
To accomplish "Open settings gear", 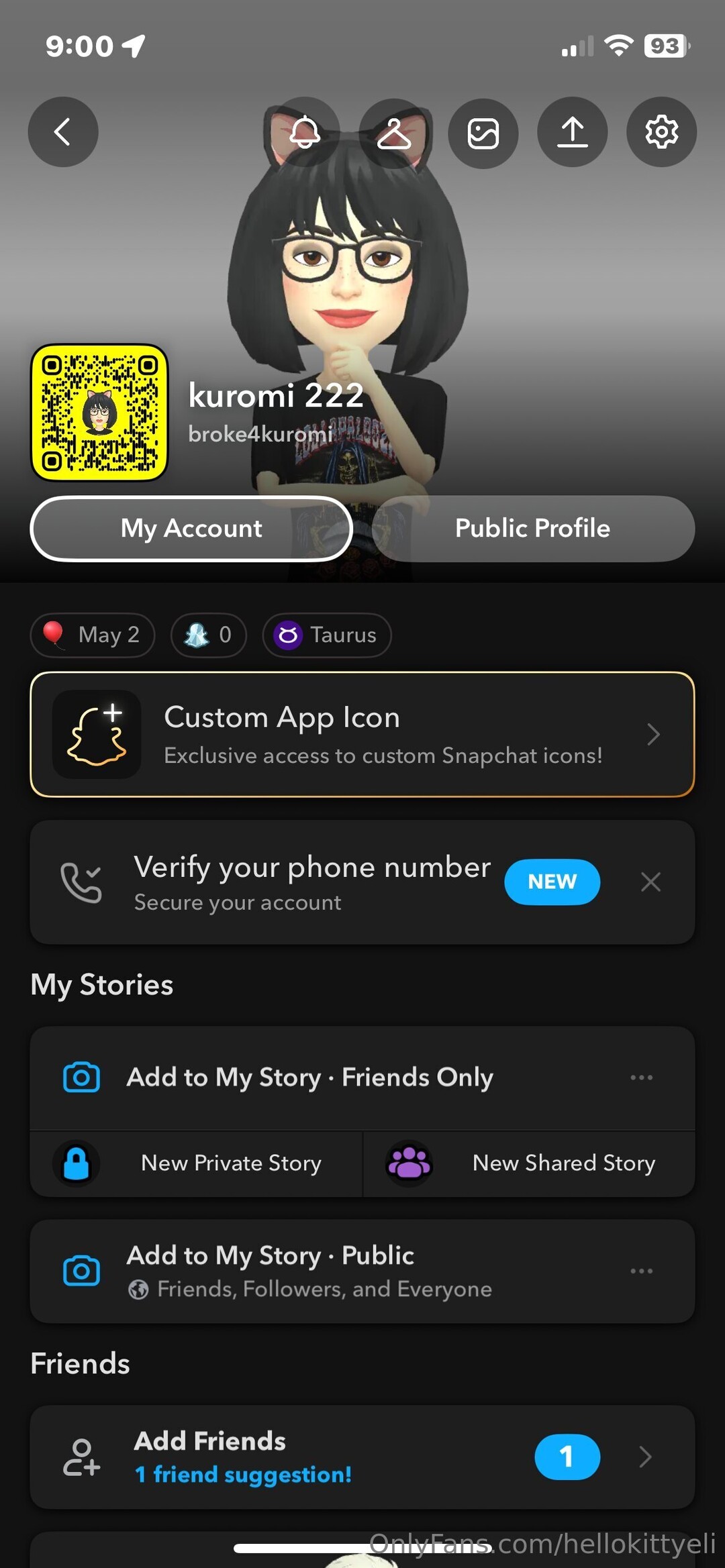I will 661,132.
